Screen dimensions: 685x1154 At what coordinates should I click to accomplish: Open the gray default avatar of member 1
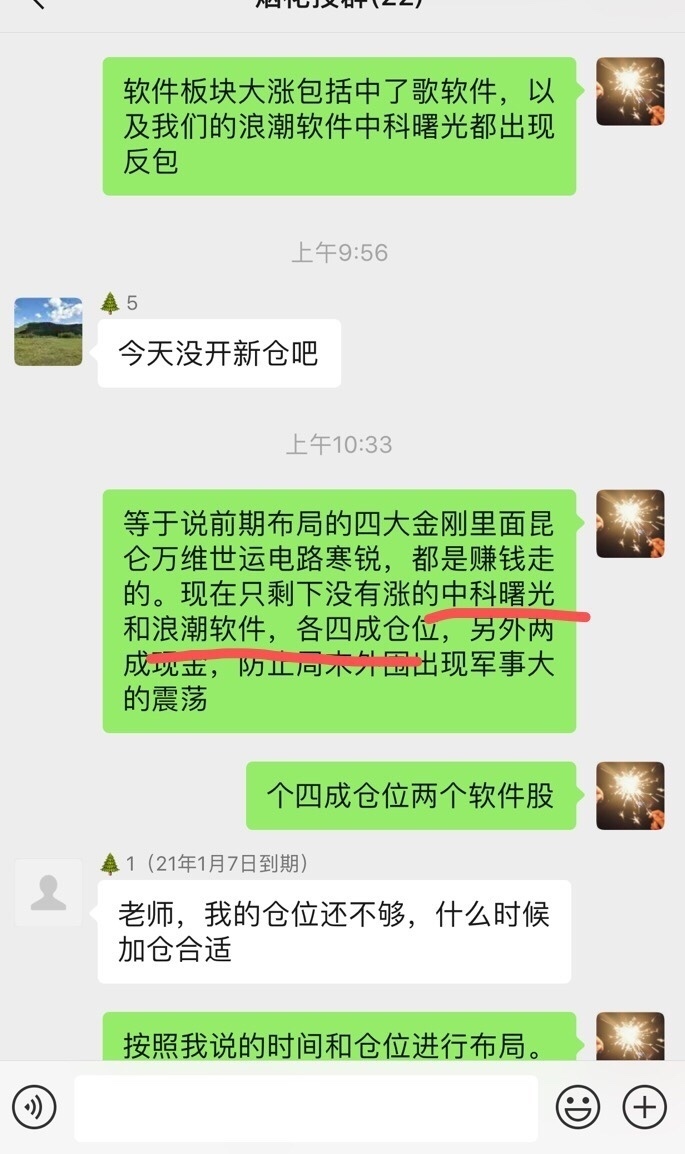(49, 892)
